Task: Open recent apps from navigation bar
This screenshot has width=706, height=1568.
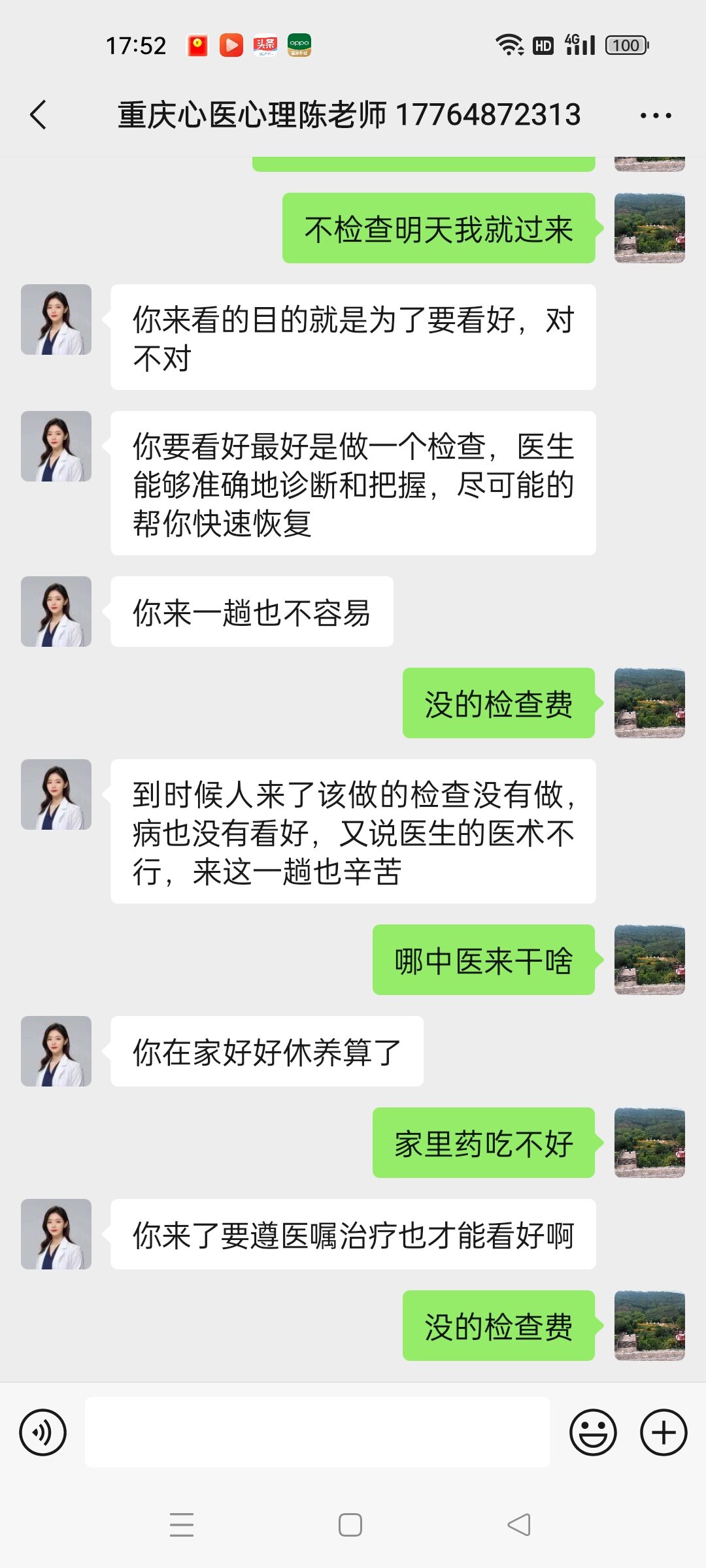Action: pyautogui.click(x=182, y=1525)
